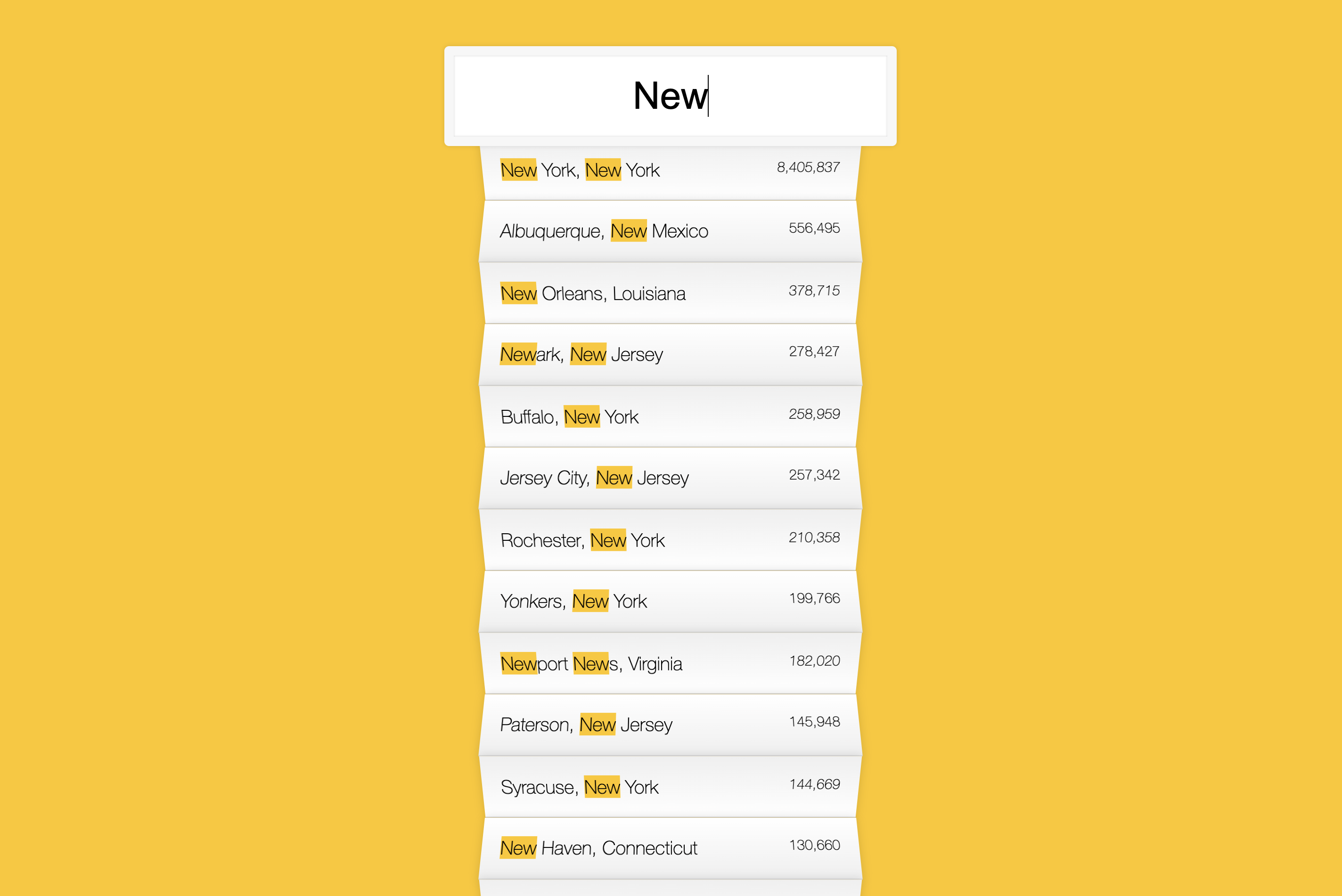Open the Jersey City, New Jersey row
Image resolution: width=1342 pixels, height=896 pixels.
pyautogui.click(x=670, y=478)
